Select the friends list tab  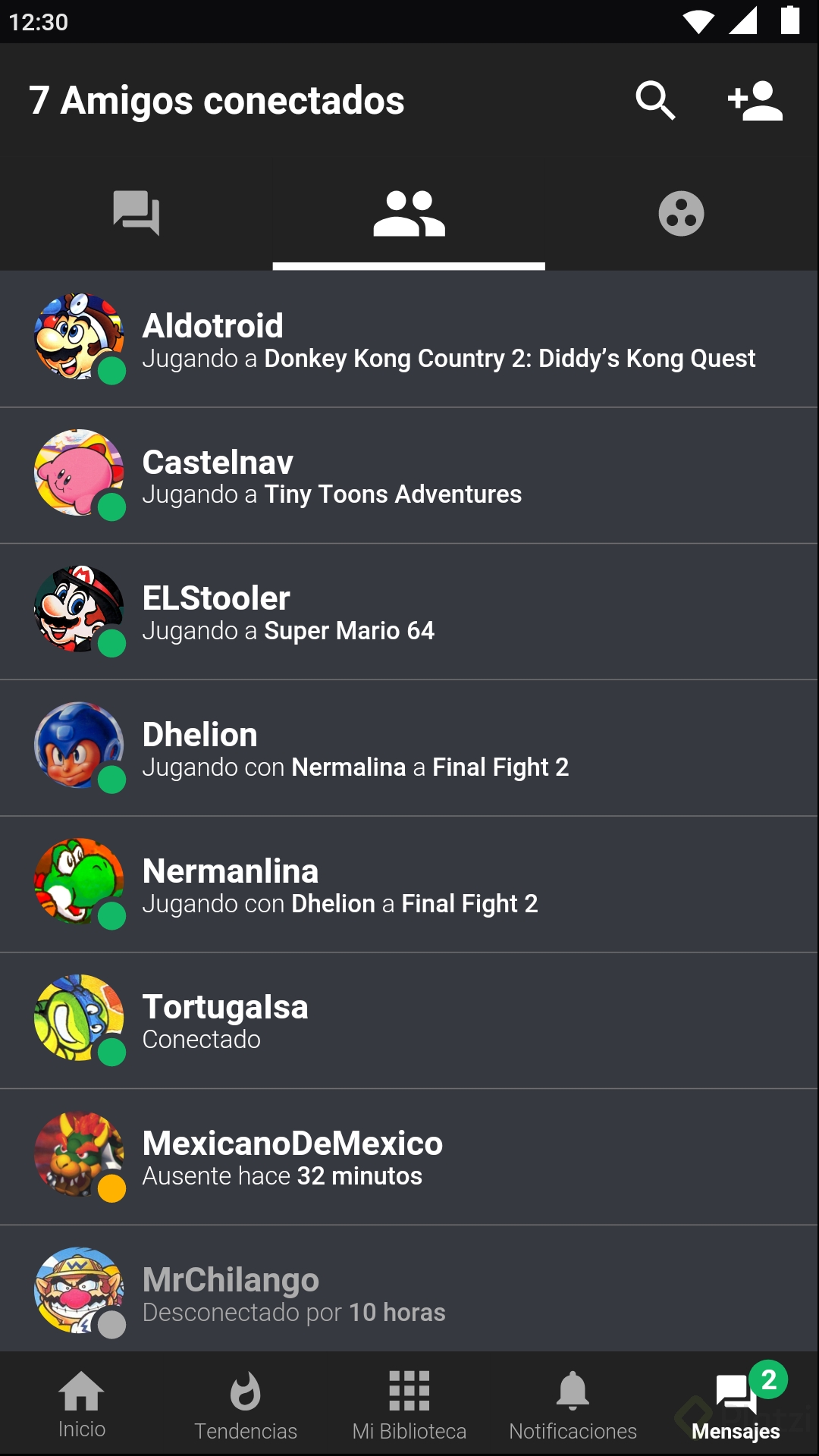(x=409, y=213)
